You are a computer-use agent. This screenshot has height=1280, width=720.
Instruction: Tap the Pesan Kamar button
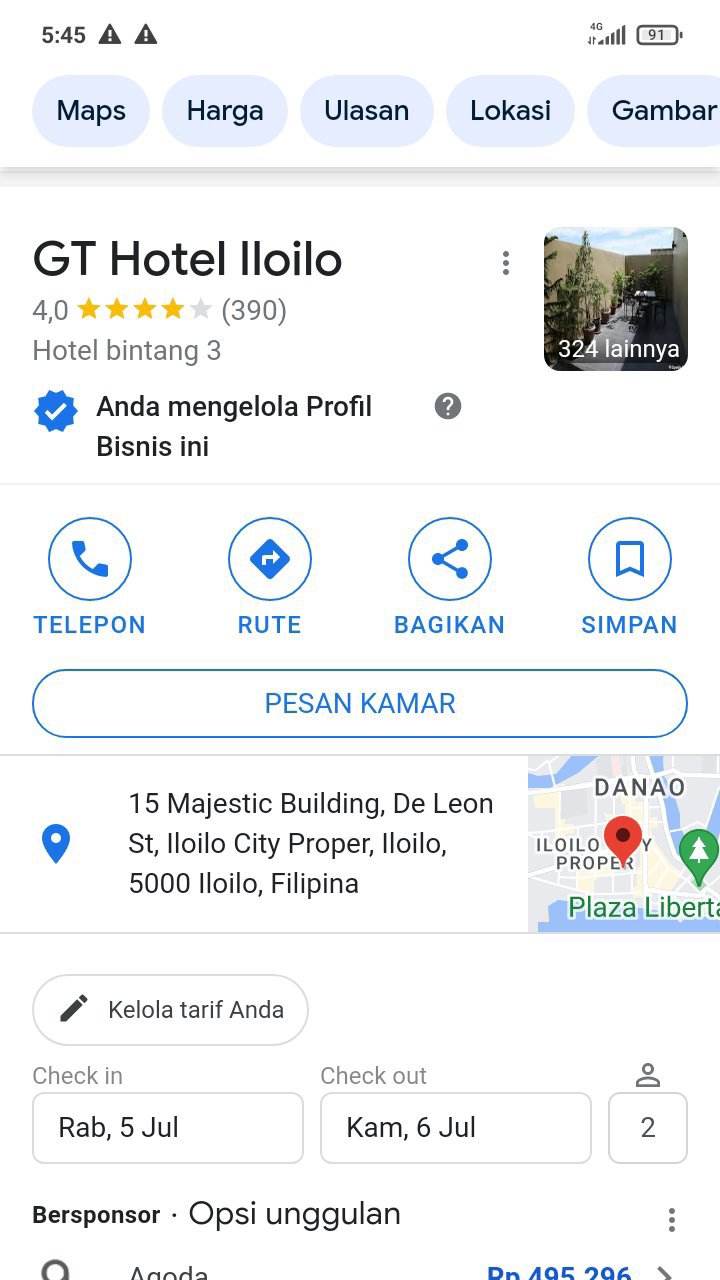pos(360,703)
